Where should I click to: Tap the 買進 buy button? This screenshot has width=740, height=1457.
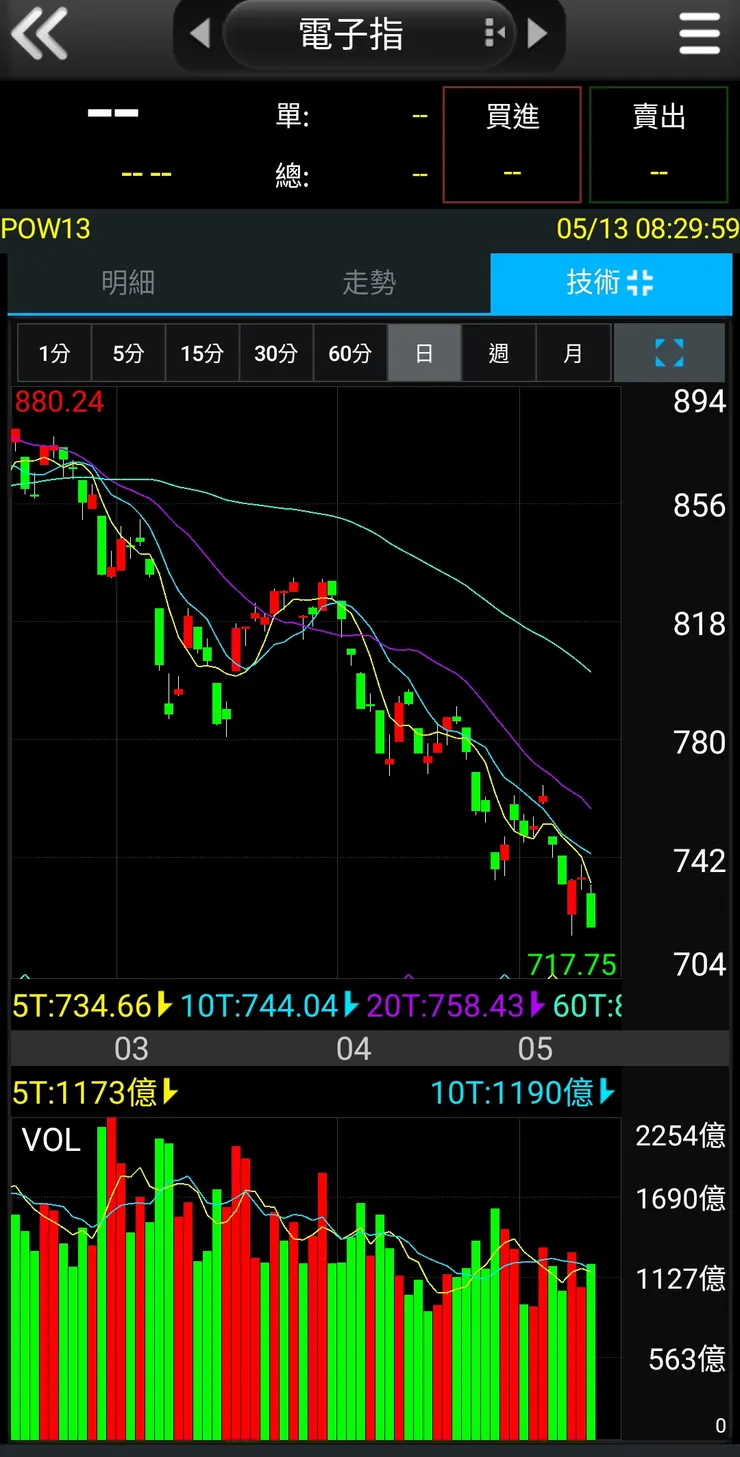(x=512, y=144)
